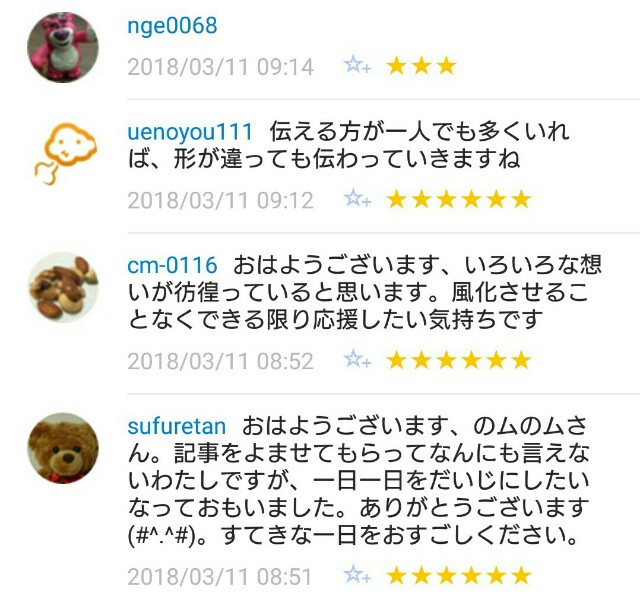View cm-0116's profile via username link
Viewport: 640px width, 596px height.
(172, 265)
